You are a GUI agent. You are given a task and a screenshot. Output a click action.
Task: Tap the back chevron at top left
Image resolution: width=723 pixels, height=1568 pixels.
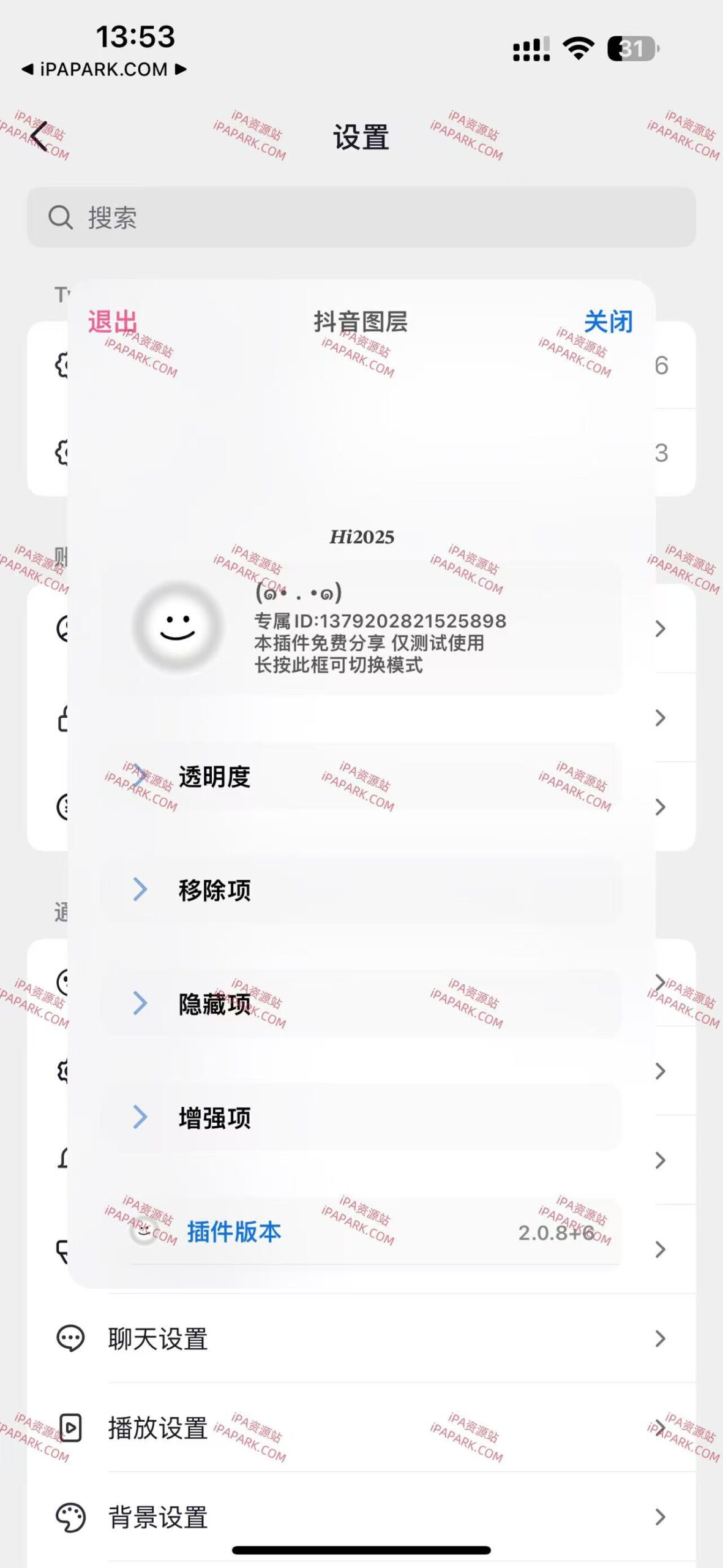tap(38, 136)
